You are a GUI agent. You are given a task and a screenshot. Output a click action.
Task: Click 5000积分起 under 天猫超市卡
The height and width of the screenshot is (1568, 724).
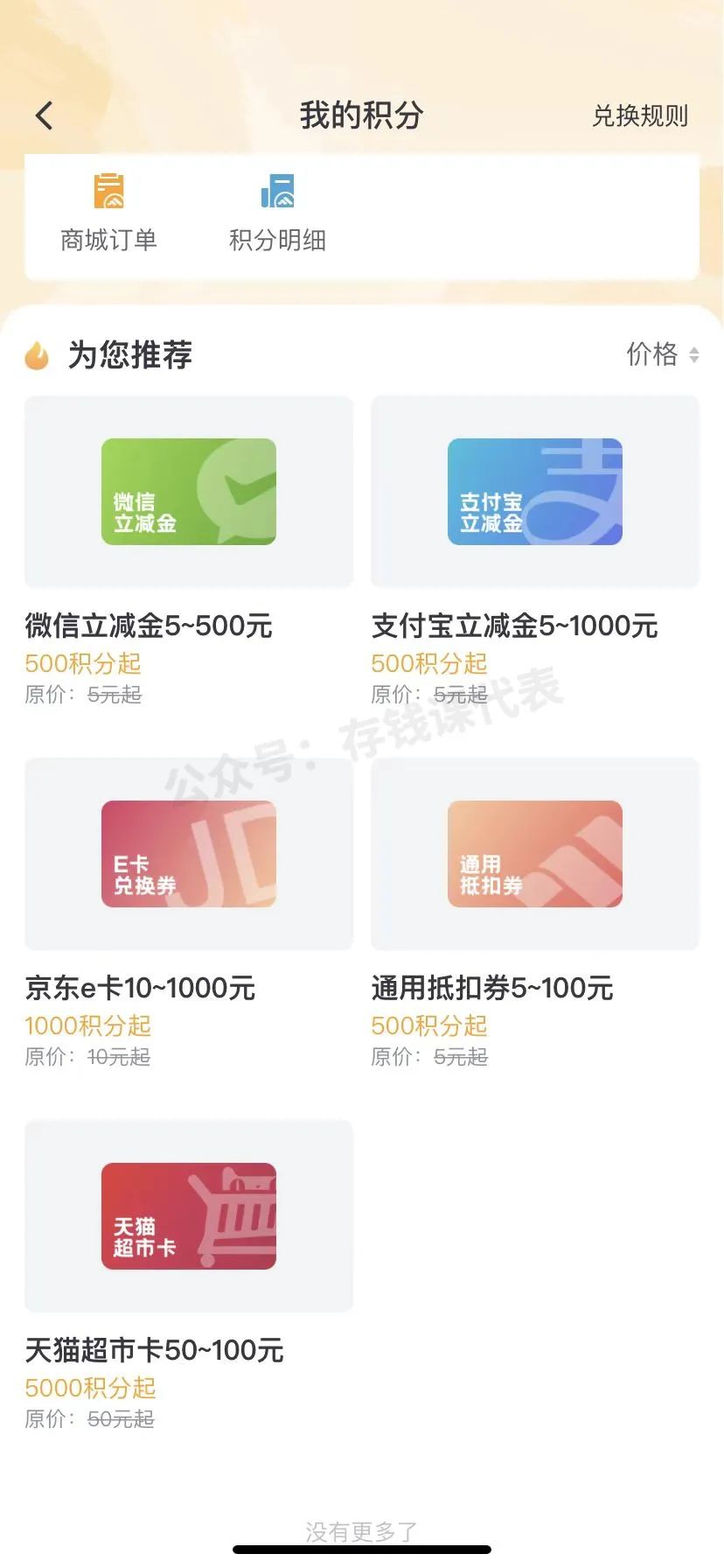(88, 1388)
